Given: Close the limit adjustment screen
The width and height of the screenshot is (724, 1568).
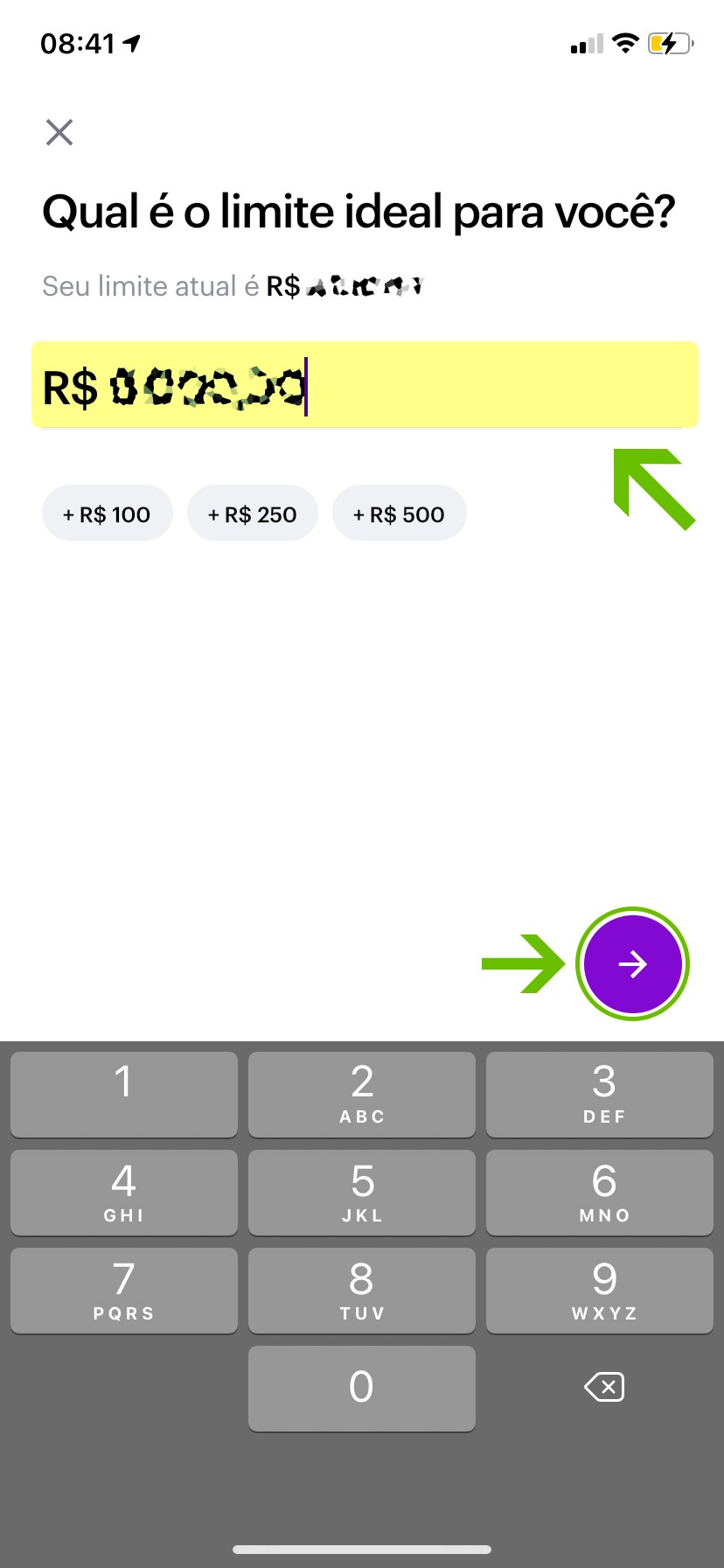Looking at the screenshot, I should [x=59, y=133].
